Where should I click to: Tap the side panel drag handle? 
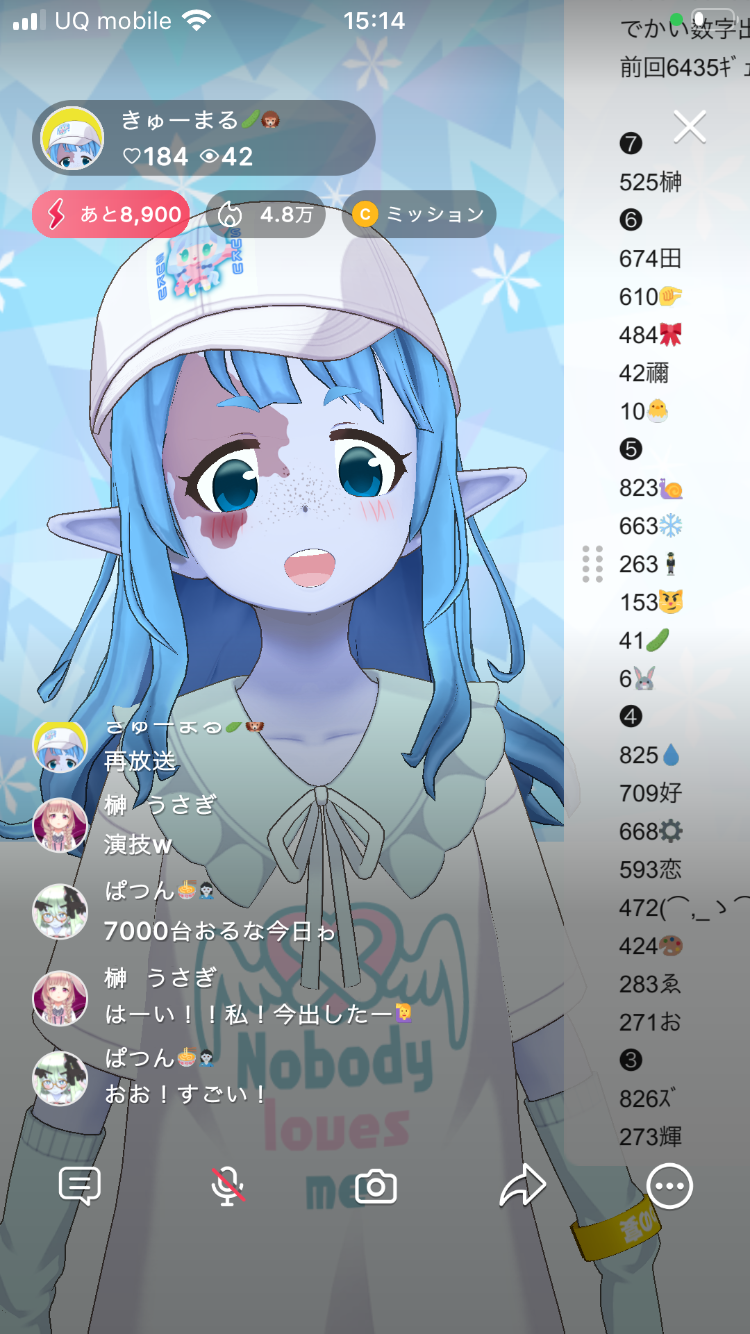592,564
